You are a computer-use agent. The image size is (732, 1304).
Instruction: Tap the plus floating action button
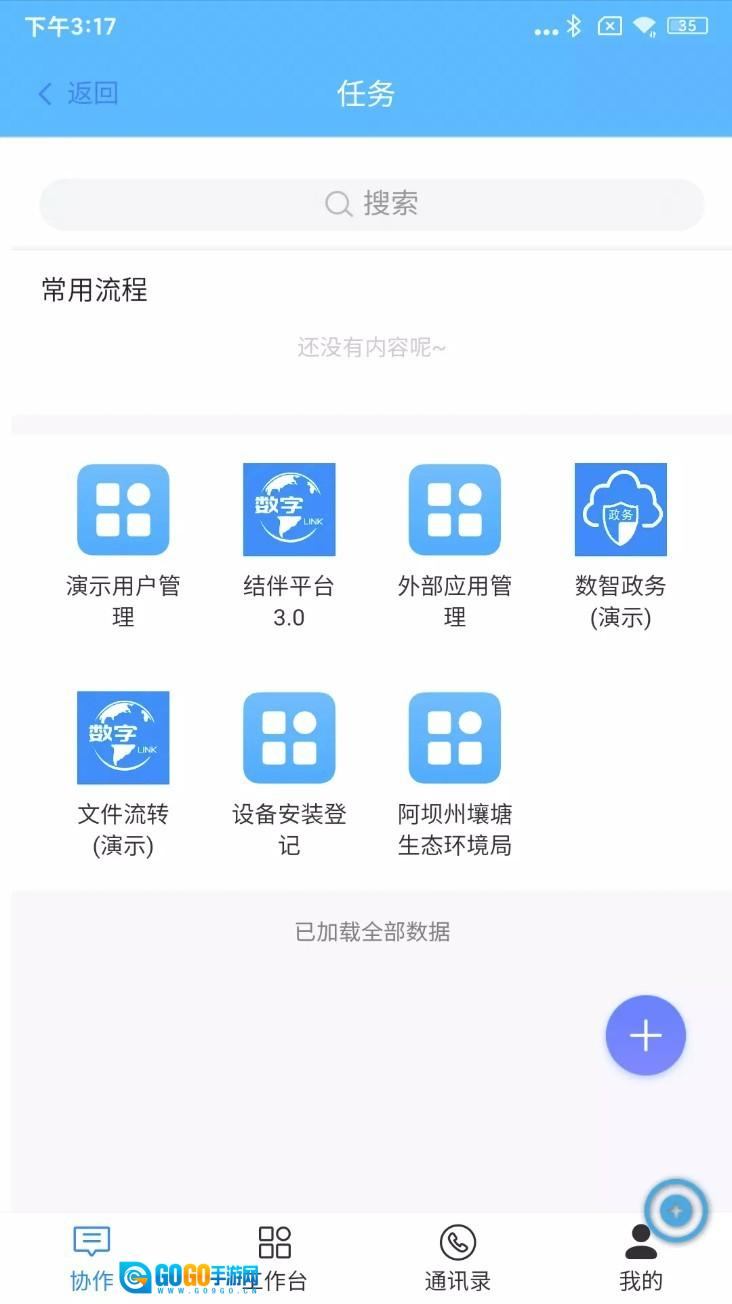pos(646,1036)
